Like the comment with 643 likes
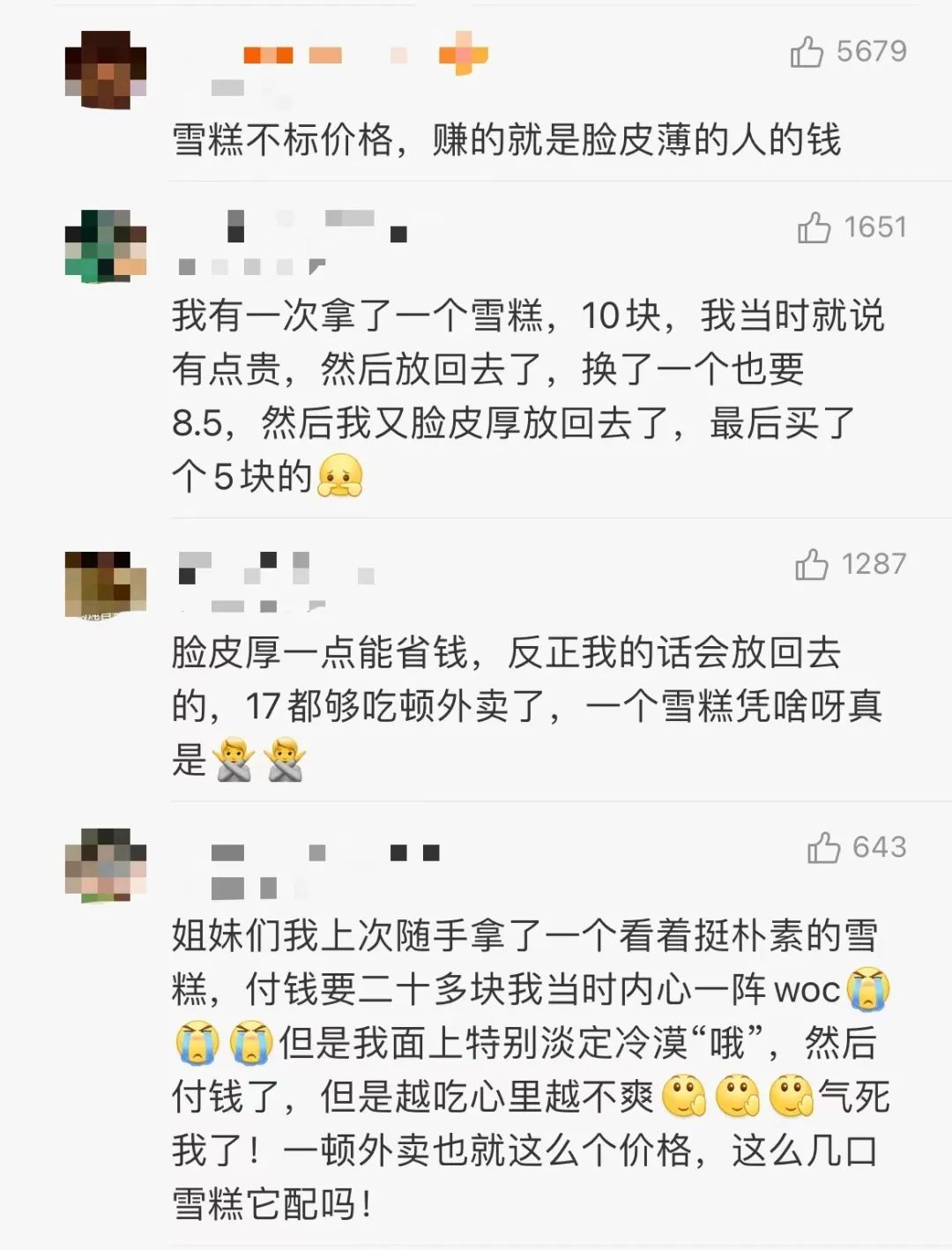952x1250 pixels. [x=823, y=848]
